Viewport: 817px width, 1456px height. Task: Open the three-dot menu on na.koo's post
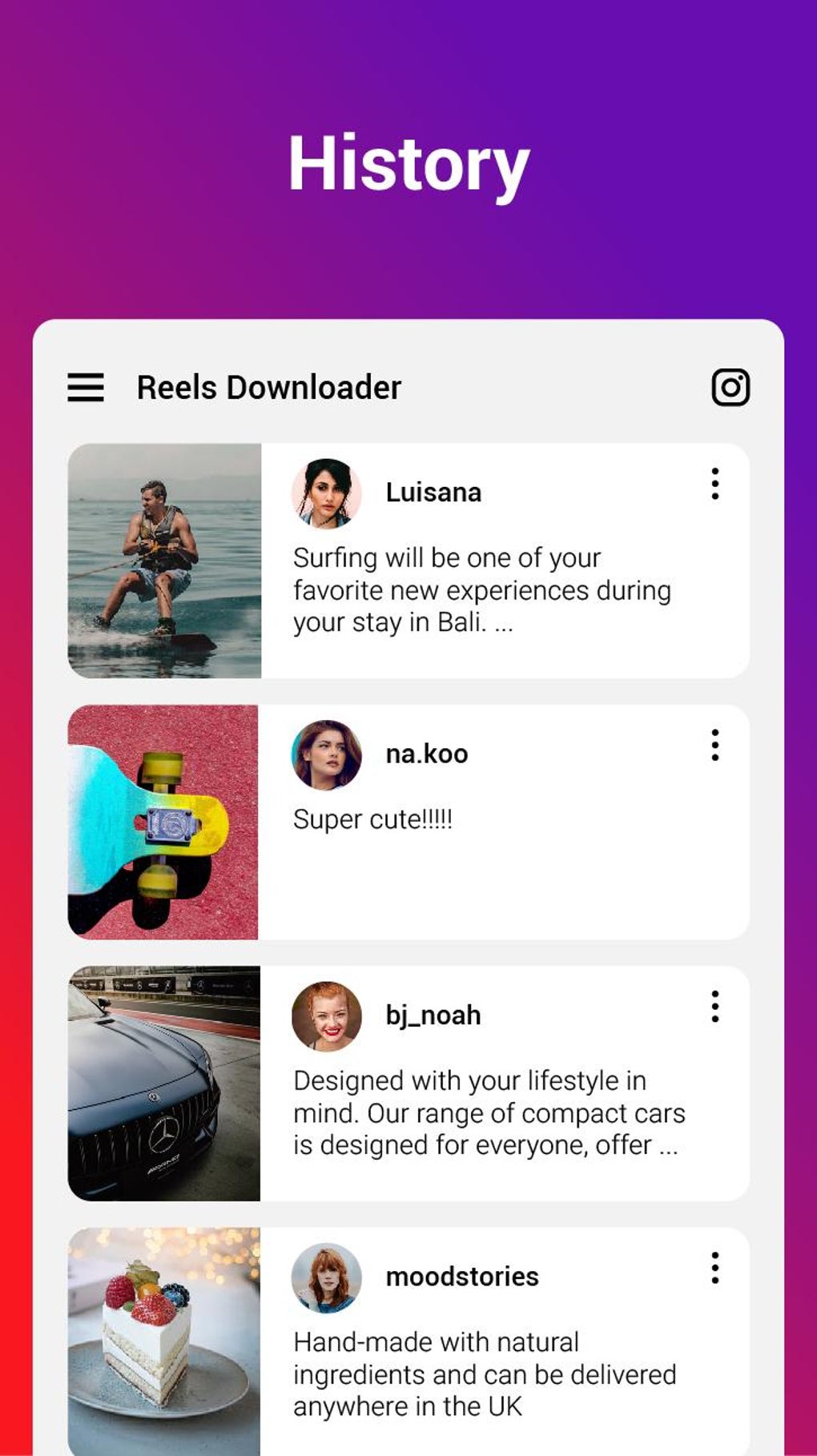[715, 745]
